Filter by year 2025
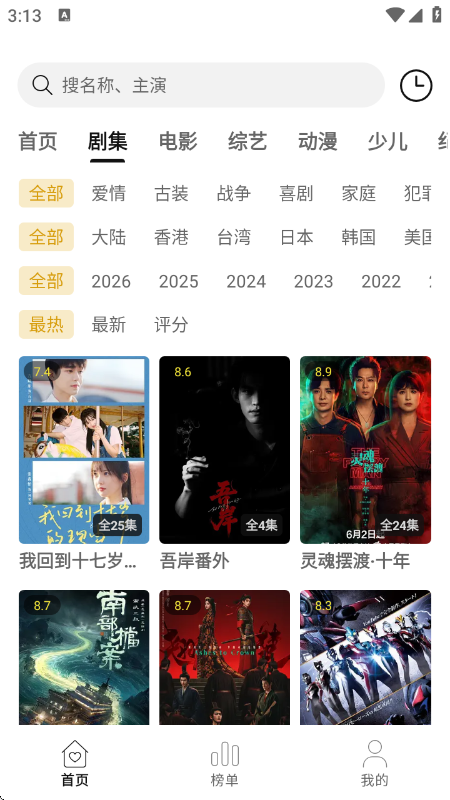 click(x=179, y=281)
